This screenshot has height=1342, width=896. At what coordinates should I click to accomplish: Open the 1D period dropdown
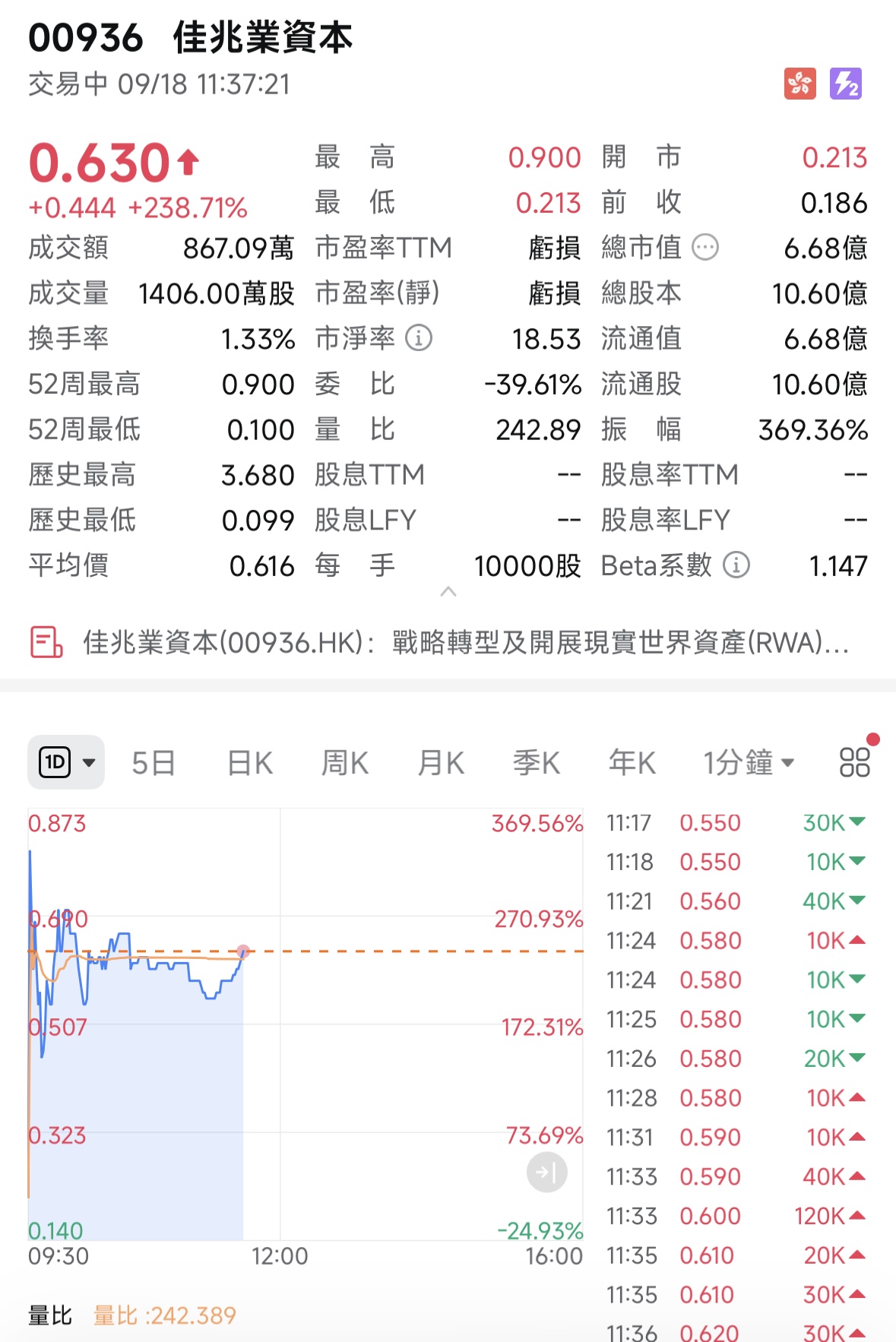click(x=66, y=761)
